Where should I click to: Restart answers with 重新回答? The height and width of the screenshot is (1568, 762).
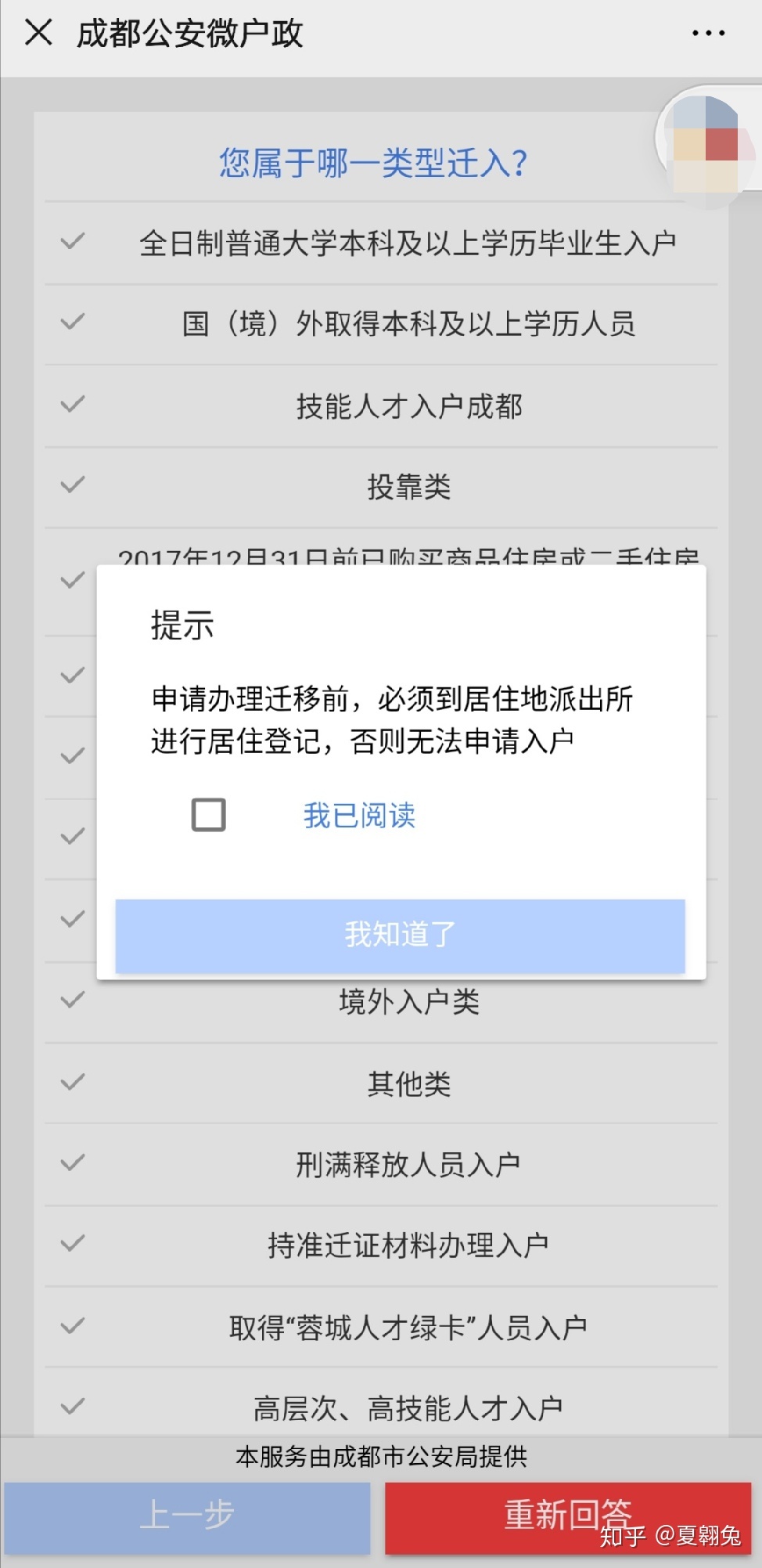coord(568,1517)
